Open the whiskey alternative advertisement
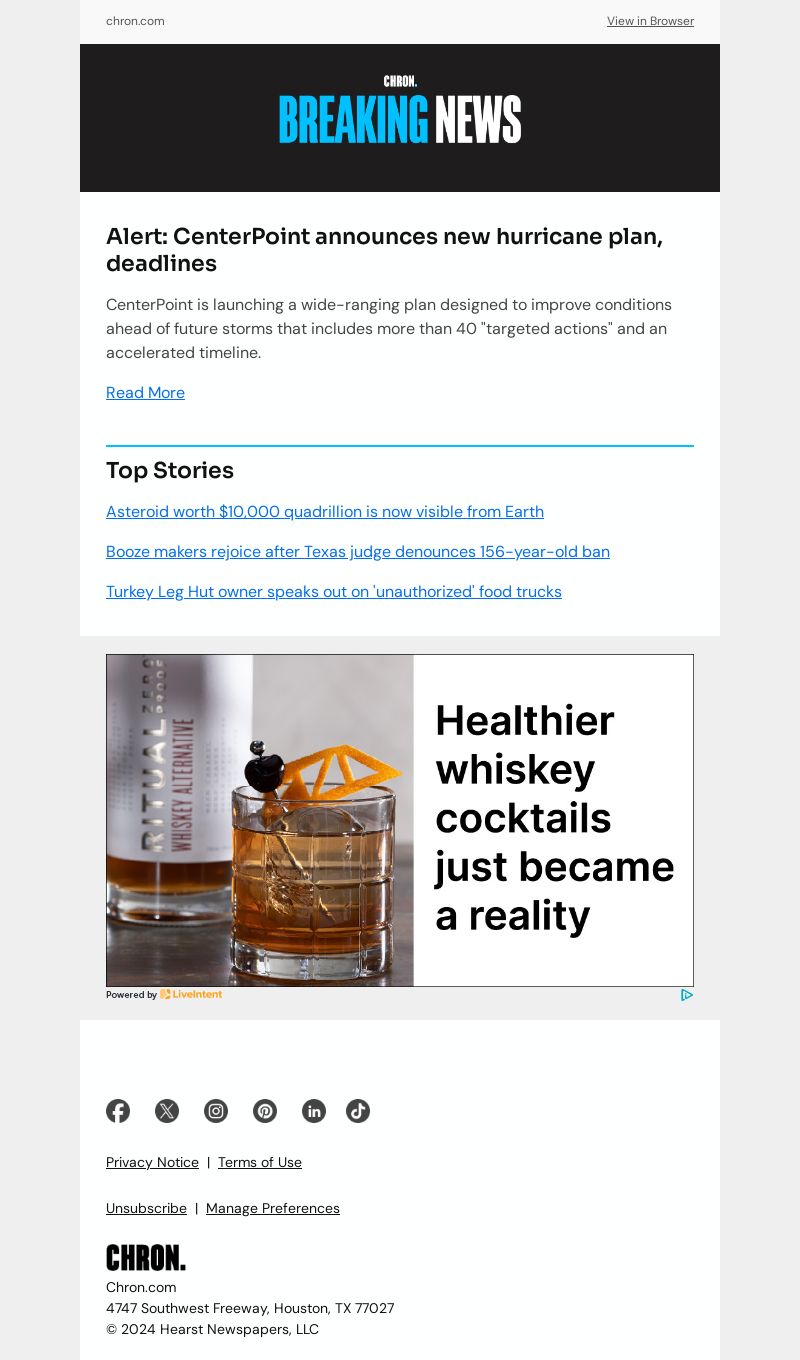The height and width of the screenshot is (1360, 800). click(400, 820)
